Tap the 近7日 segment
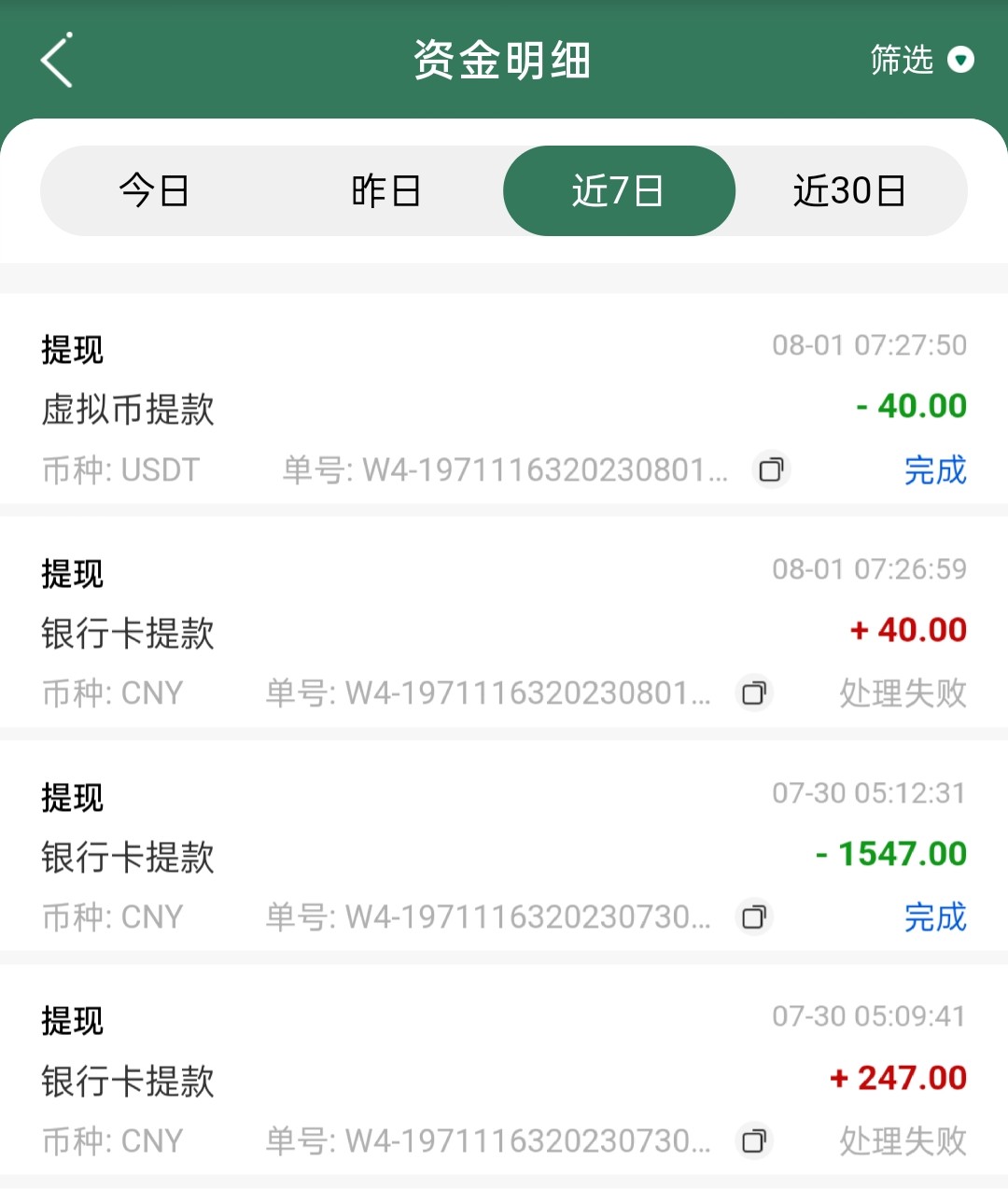Image resolution: width=1008 pixels, height=1202 pixels. click(x=618, y=191)
